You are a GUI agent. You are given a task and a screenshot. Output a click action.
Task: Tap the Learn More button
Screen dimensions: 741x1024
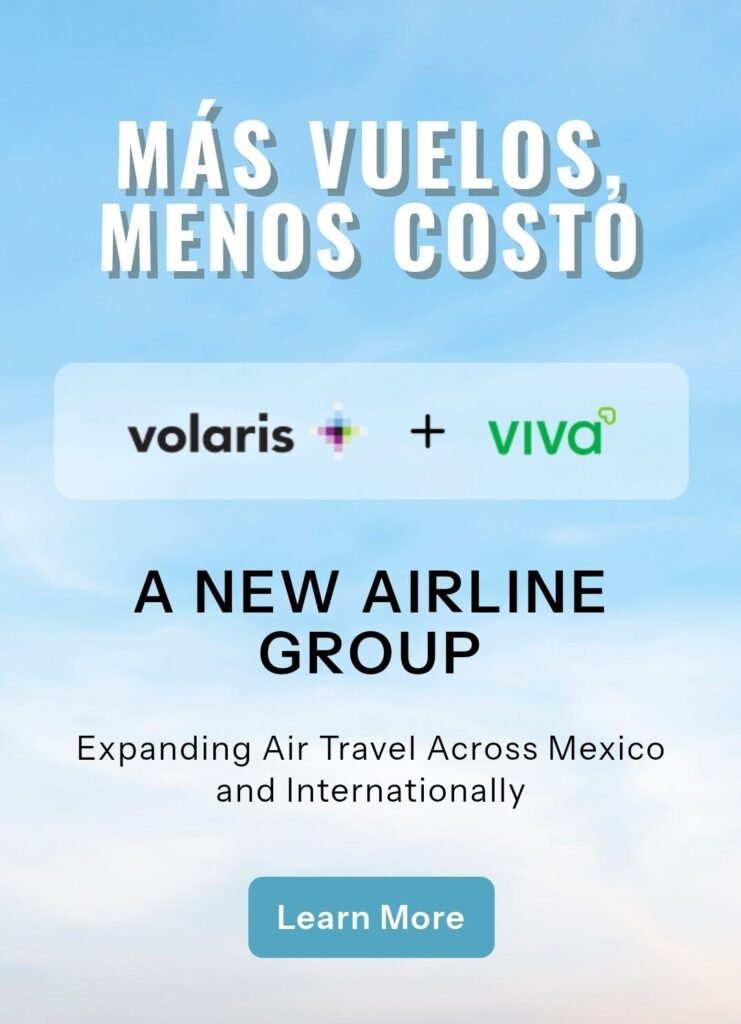[x=371, y=917]
